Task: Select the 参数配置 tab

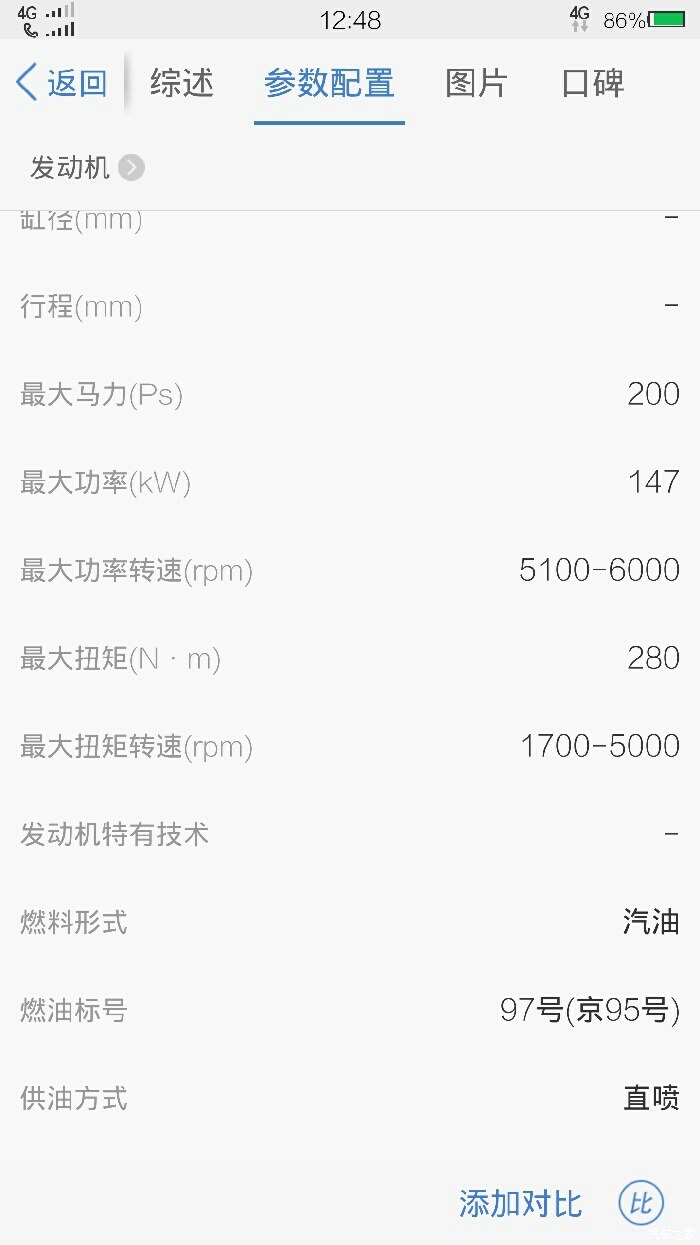Action: pos(329,82)
